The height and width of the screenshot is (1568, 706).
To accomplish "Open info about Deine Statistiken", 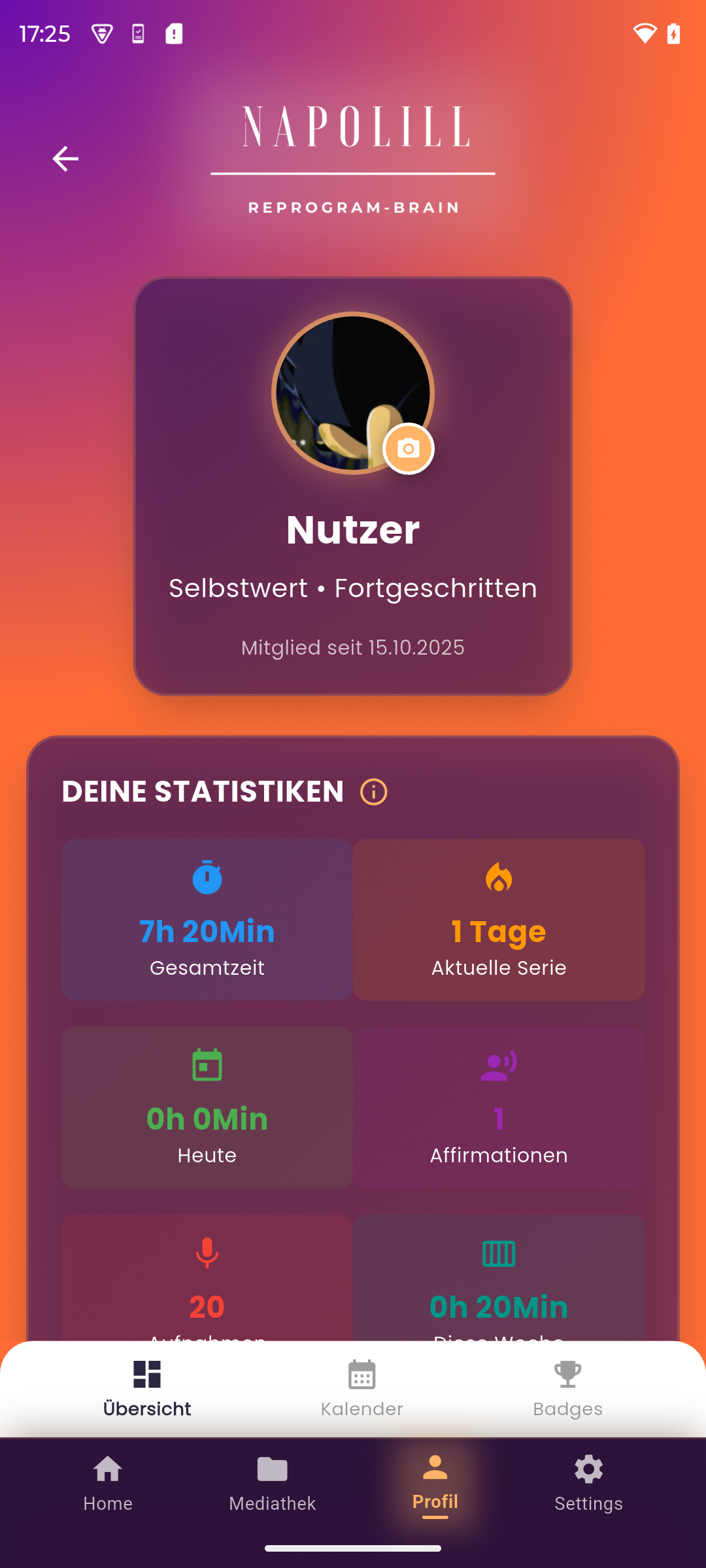I will click(374, 792).
